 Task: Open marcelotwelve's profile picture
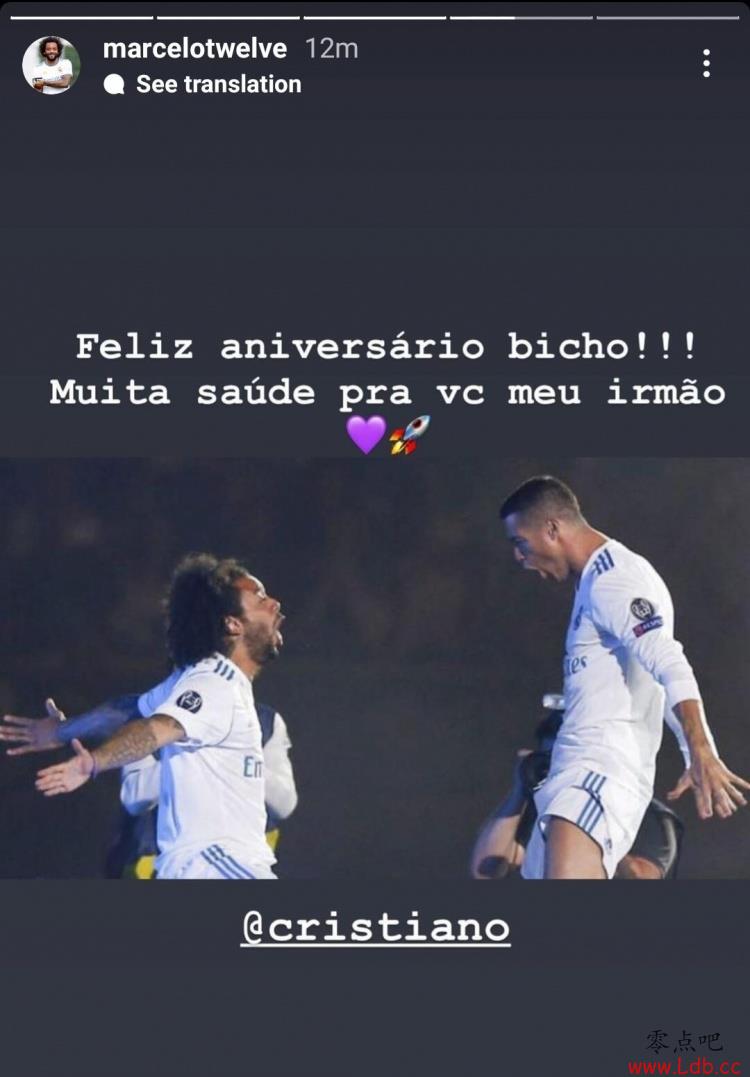click(51, 66)
